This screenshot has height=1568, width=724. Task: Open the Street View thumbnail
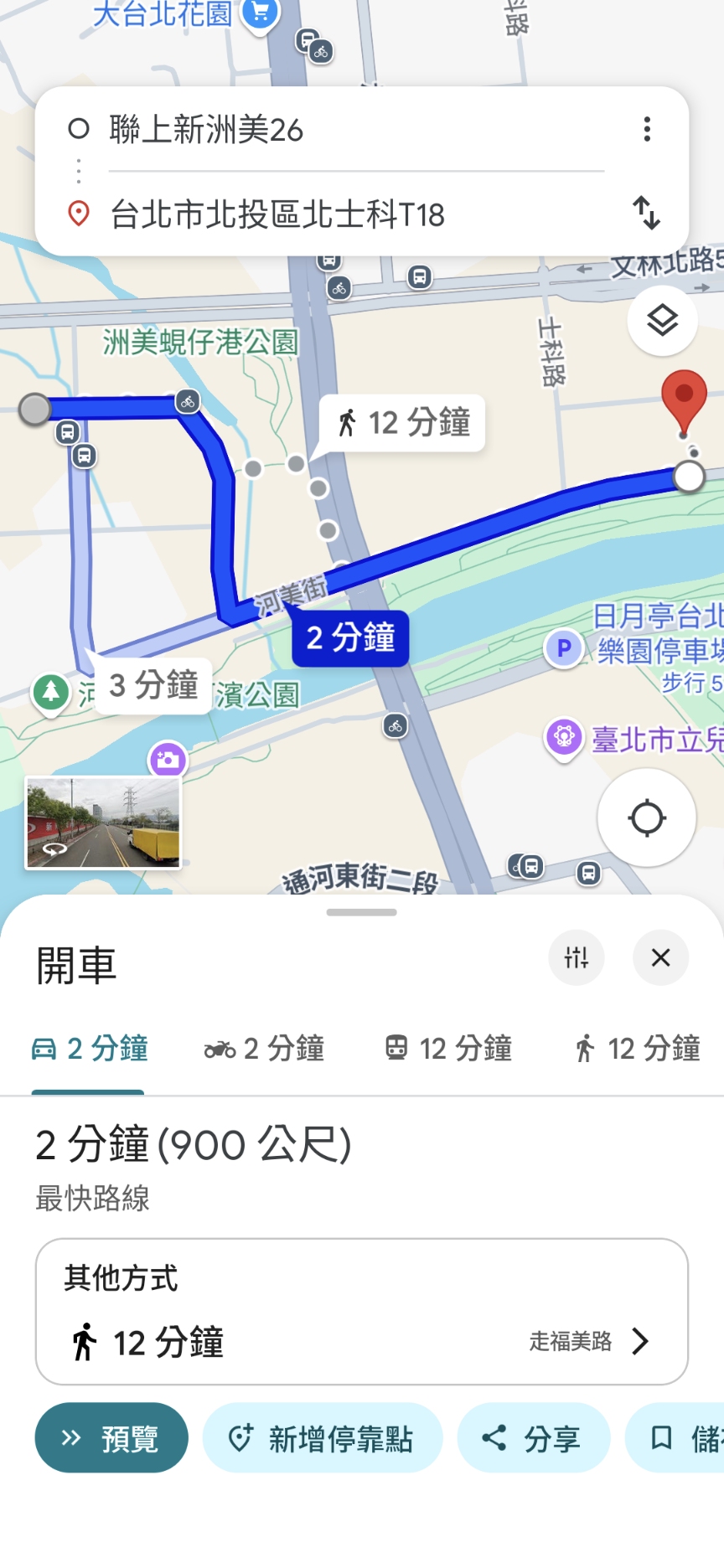(x=103, y=823)
